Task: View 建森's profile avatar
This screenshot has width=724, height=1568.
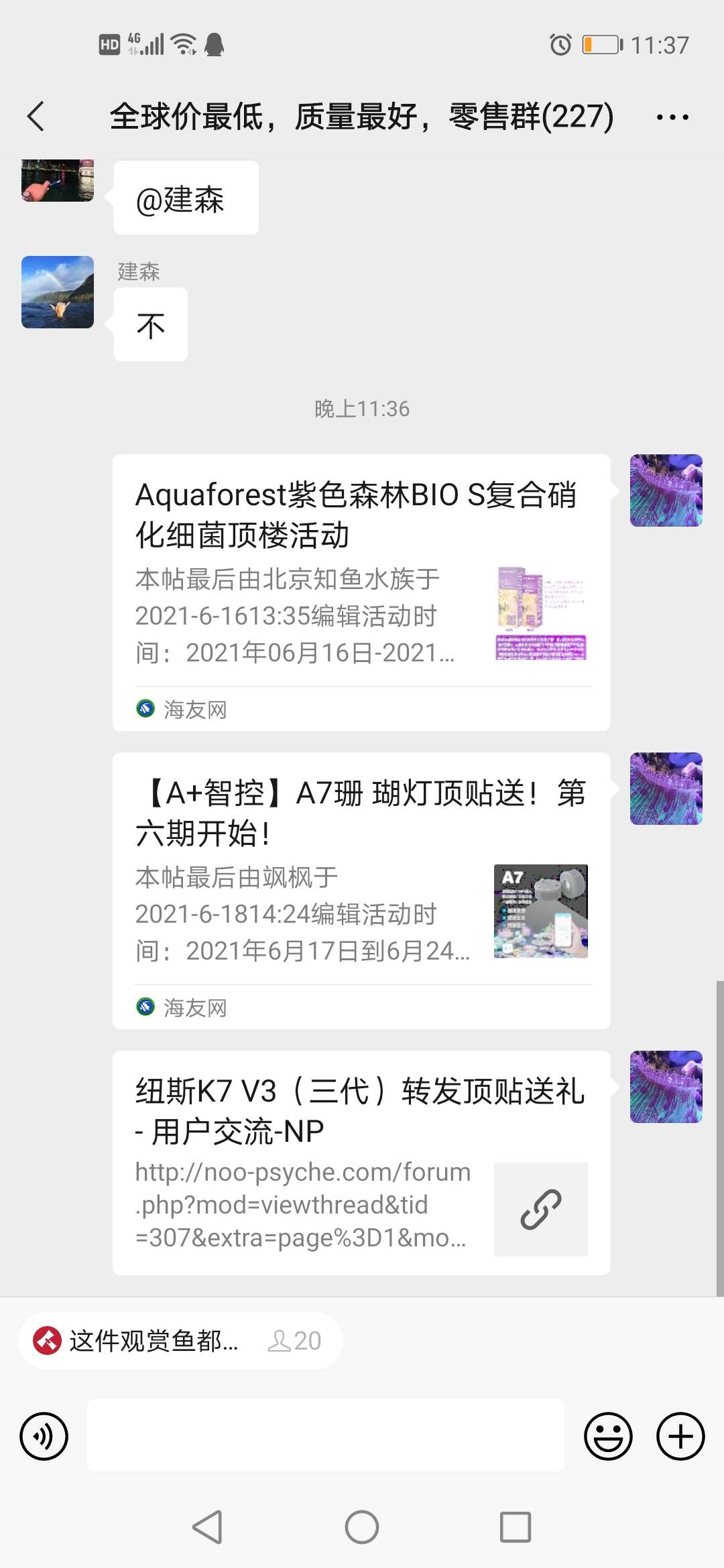Action: coord(58,292)
